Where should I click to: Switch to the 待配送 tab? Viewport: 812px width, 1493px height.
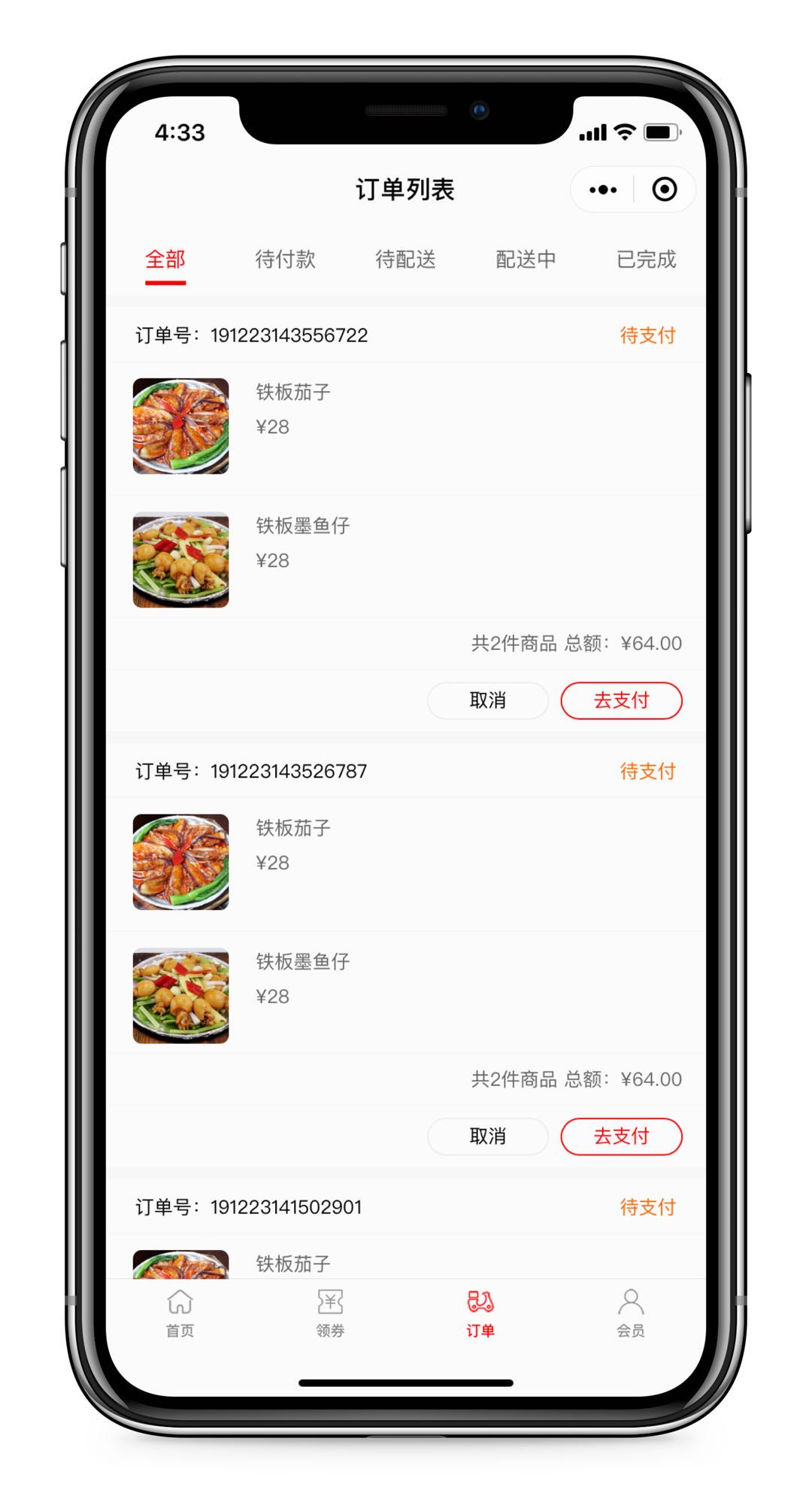click(405, 259)
